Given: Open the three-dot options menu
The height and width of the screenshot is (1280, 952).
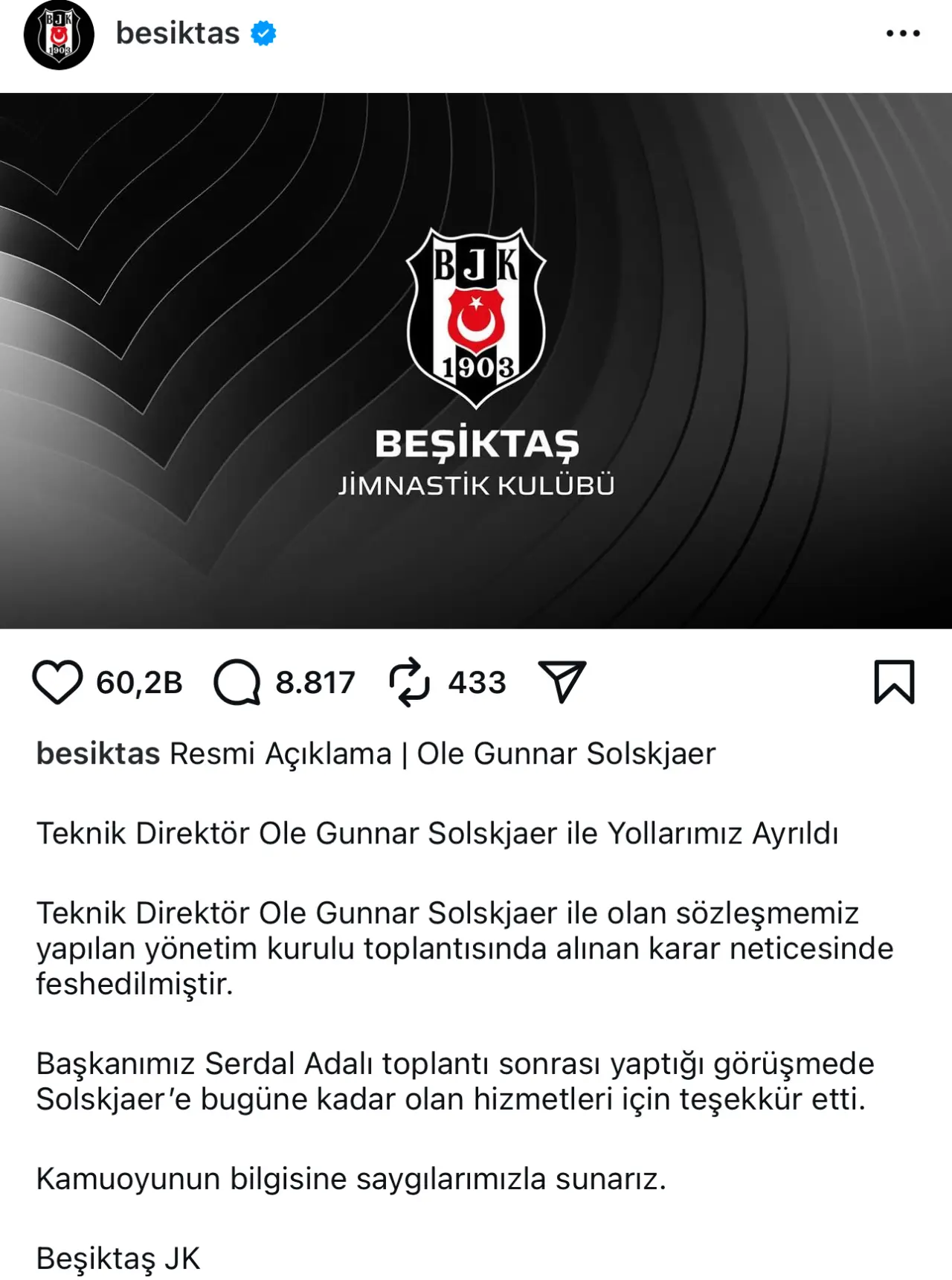Looking at the screenshot, I should 903,33.
